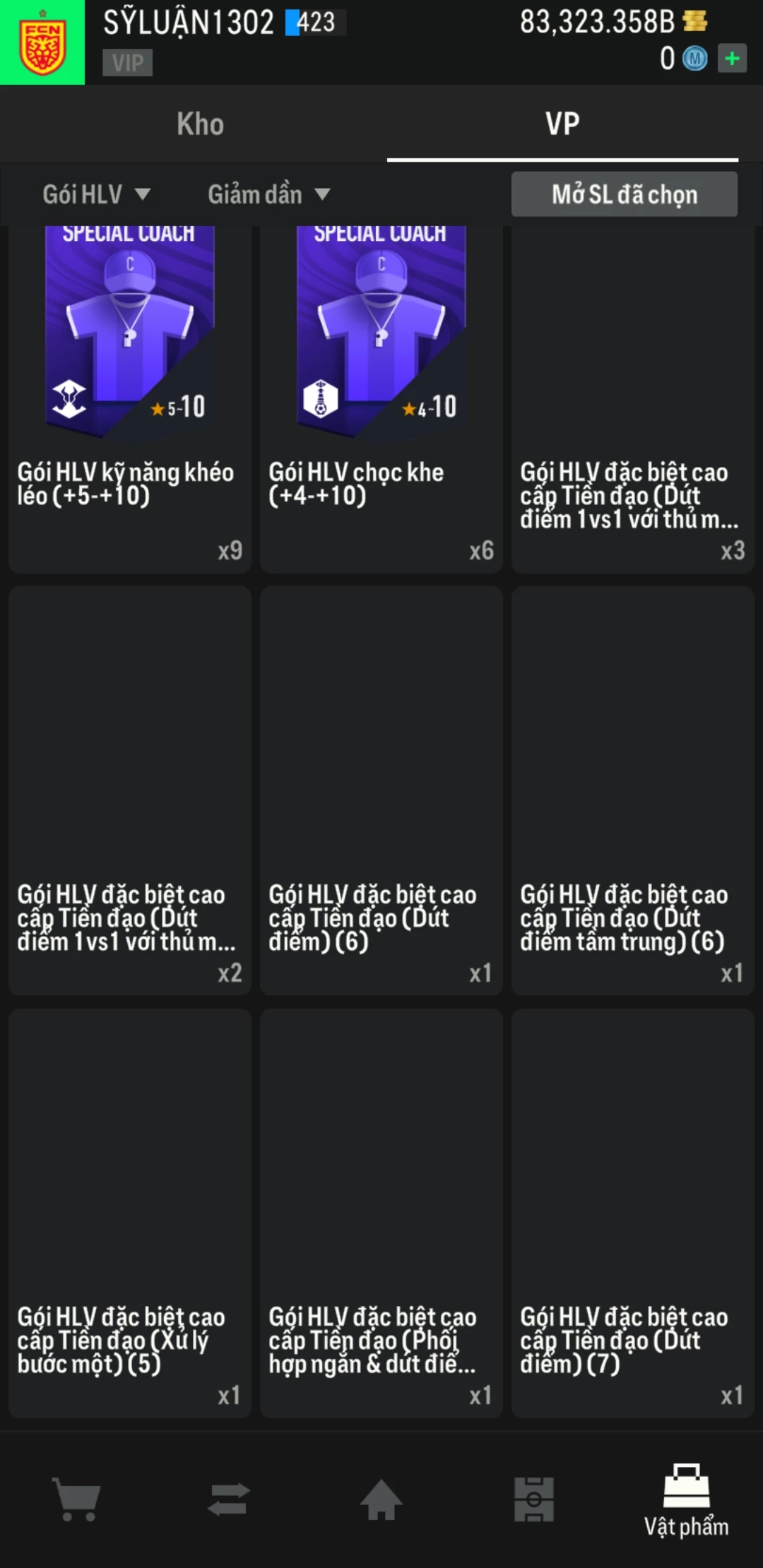Image resolution: width=763 pixels, height=1568 pixels.
Task: Open the Phối hợp ngắn & dứt điểm pack
Action: [381, 1213]
